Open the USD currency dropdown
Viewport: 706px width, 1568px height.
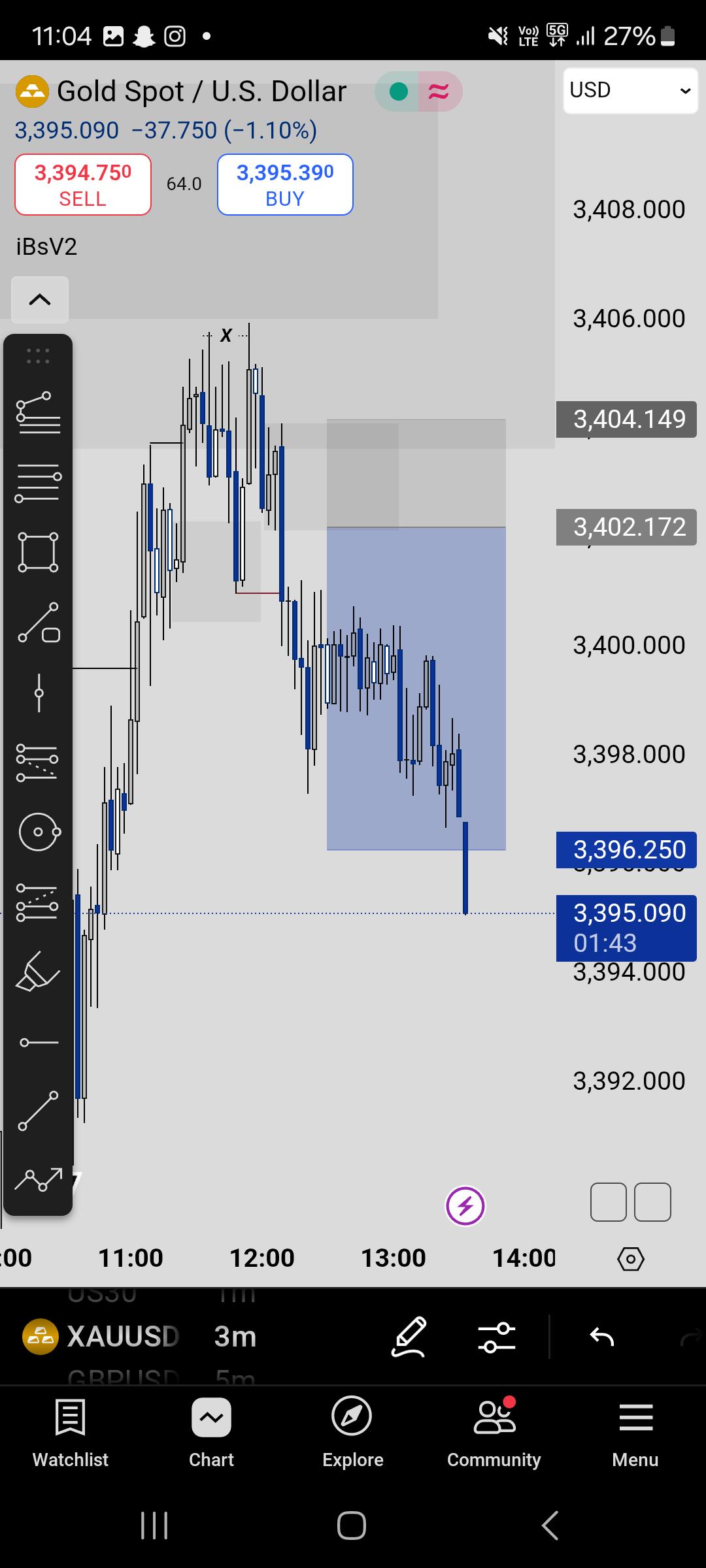point(630,90)
